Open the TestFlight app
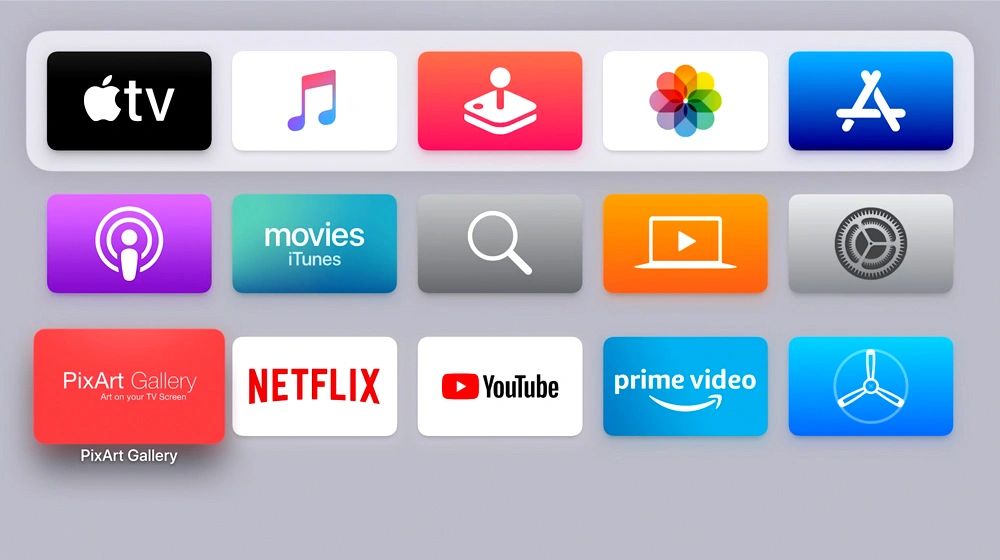Viewport: 1000px width, 560px height. click(870, 386)
